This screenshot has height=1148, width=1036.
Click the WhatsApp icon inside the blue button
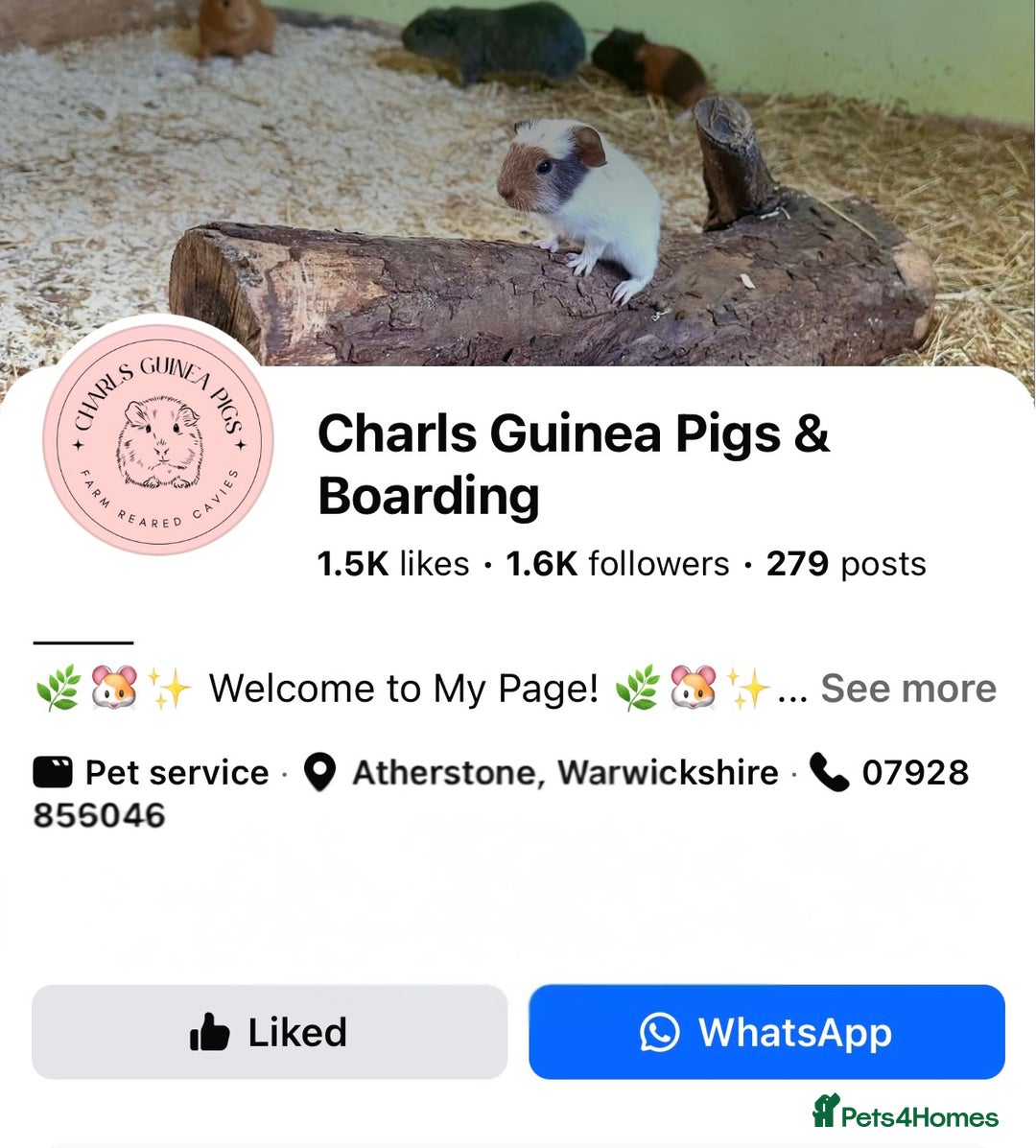[x=660, y=1033]
